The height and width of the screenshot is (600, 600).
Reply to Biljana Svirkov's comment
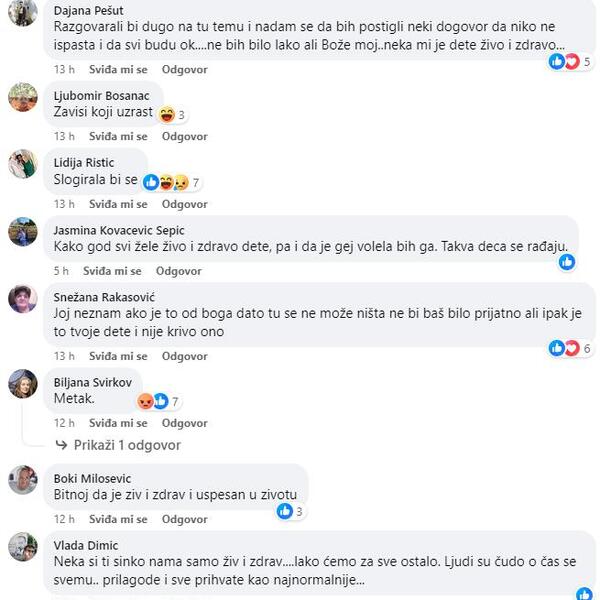(185, 423)
